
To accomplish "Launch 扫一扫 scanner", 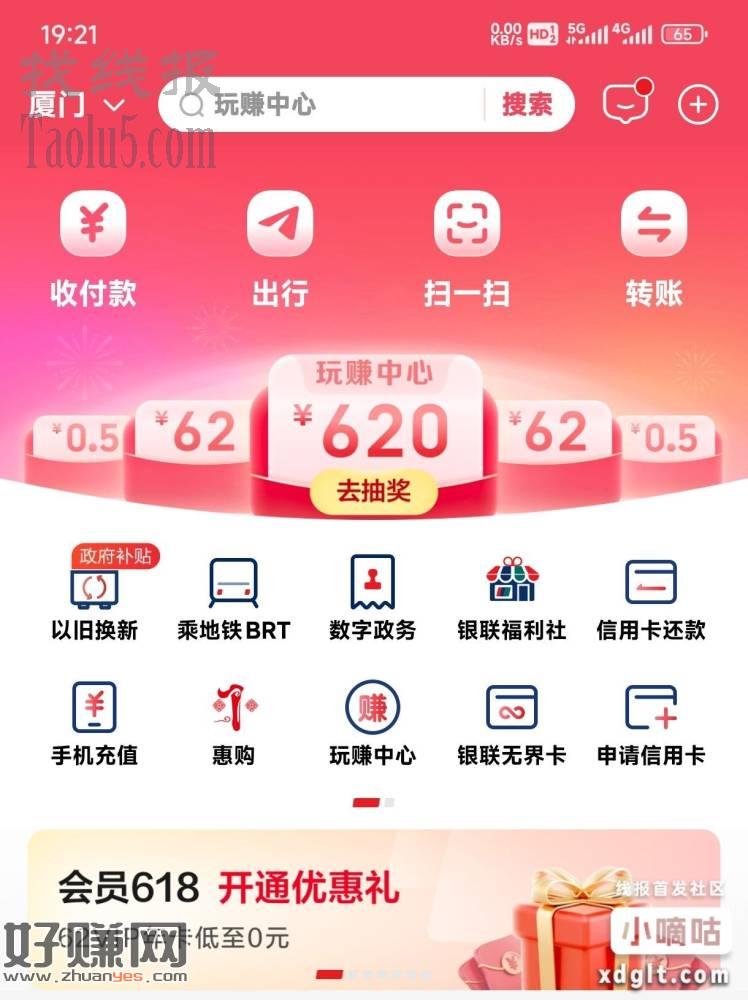I will coord(467,248).
